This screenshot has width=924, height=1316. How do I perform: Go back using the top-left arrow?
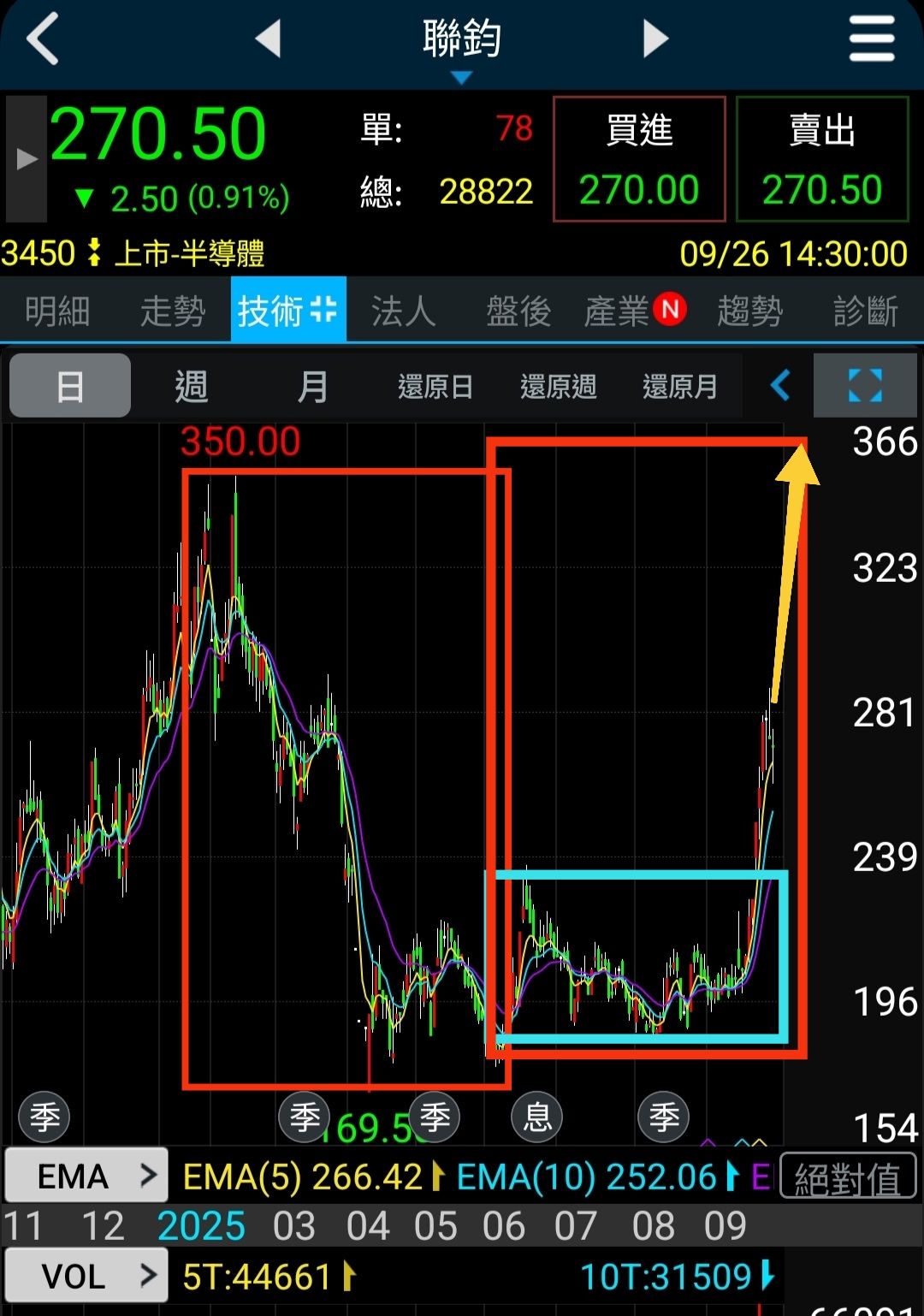(x=43, y=39)
